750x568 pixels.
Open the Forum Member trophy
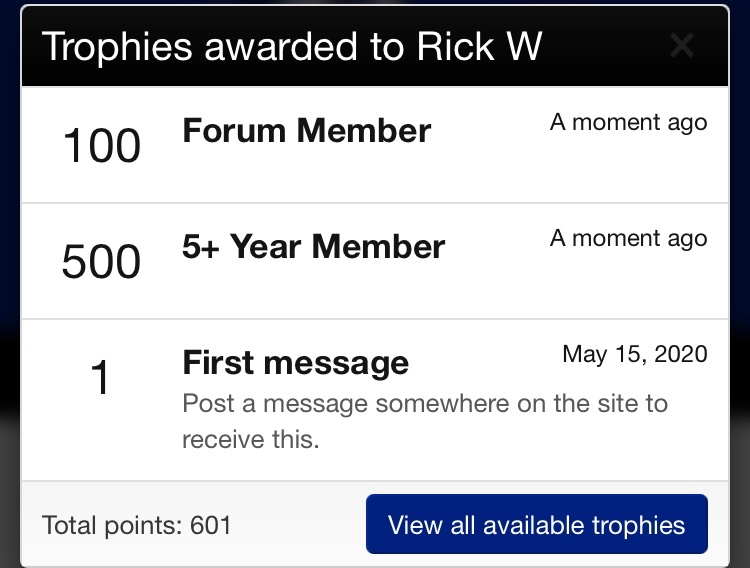(x=306, y=131)
